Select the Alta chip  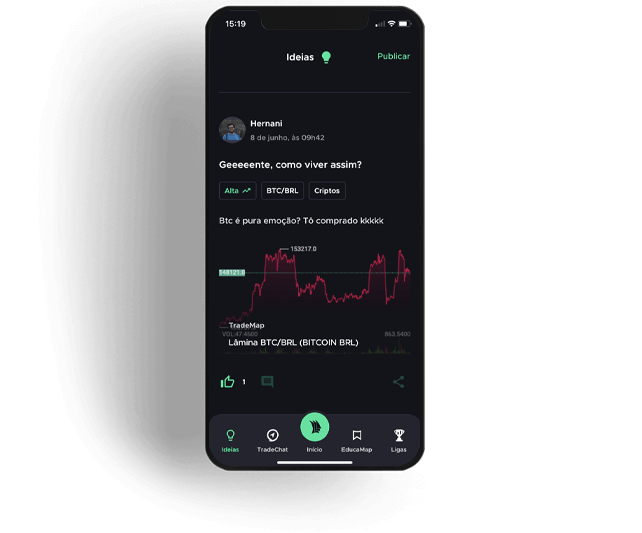click(x=237, y=190)
